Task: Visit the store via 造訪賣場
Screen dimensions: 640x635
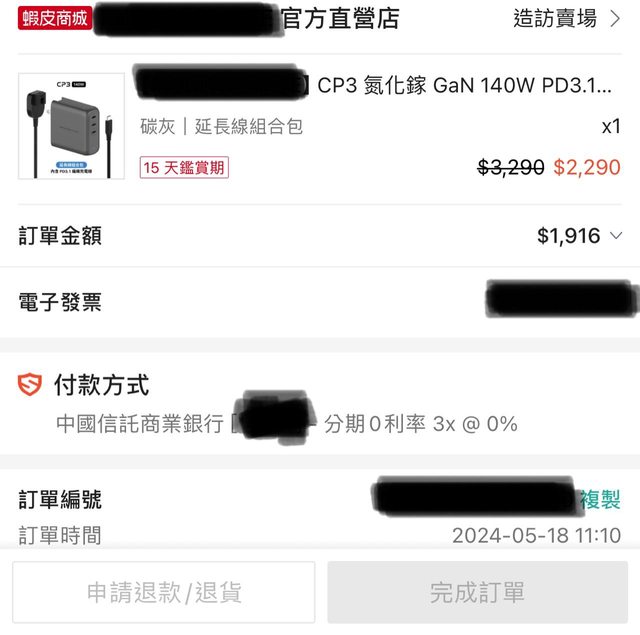Action: 566,18
